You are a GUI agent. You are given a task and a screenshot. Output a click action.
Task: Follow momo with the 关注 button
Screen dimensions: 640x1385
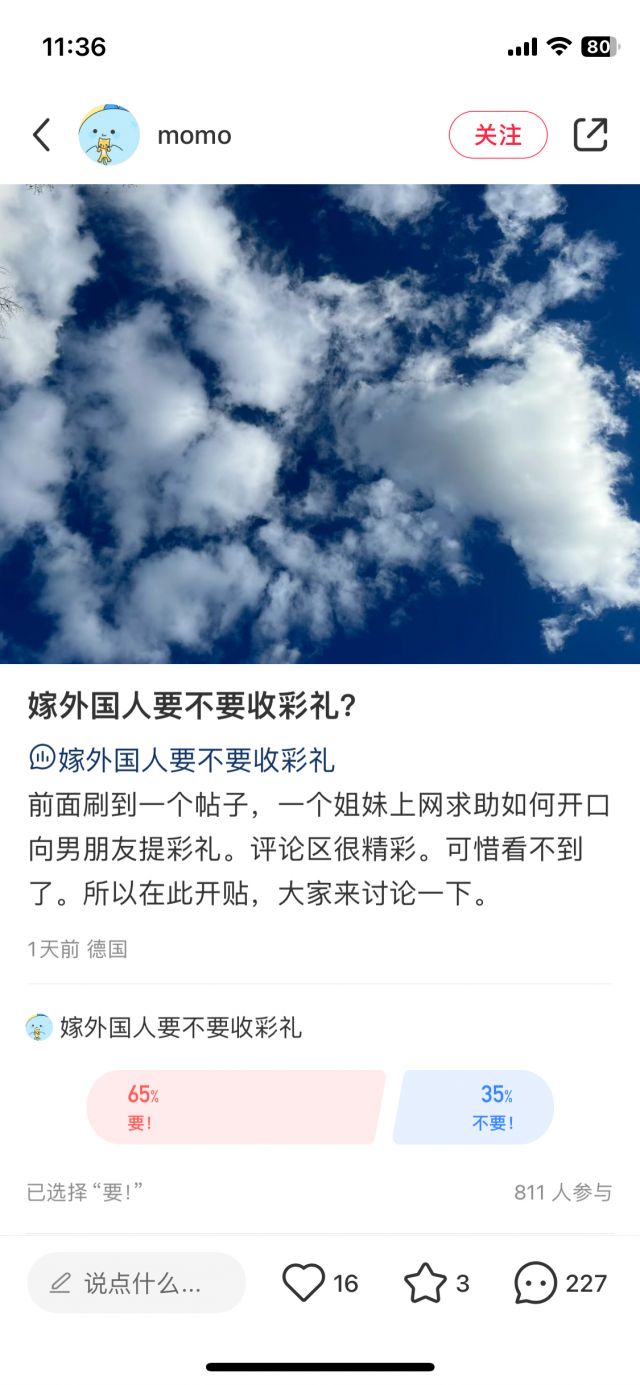coord(498,135)
